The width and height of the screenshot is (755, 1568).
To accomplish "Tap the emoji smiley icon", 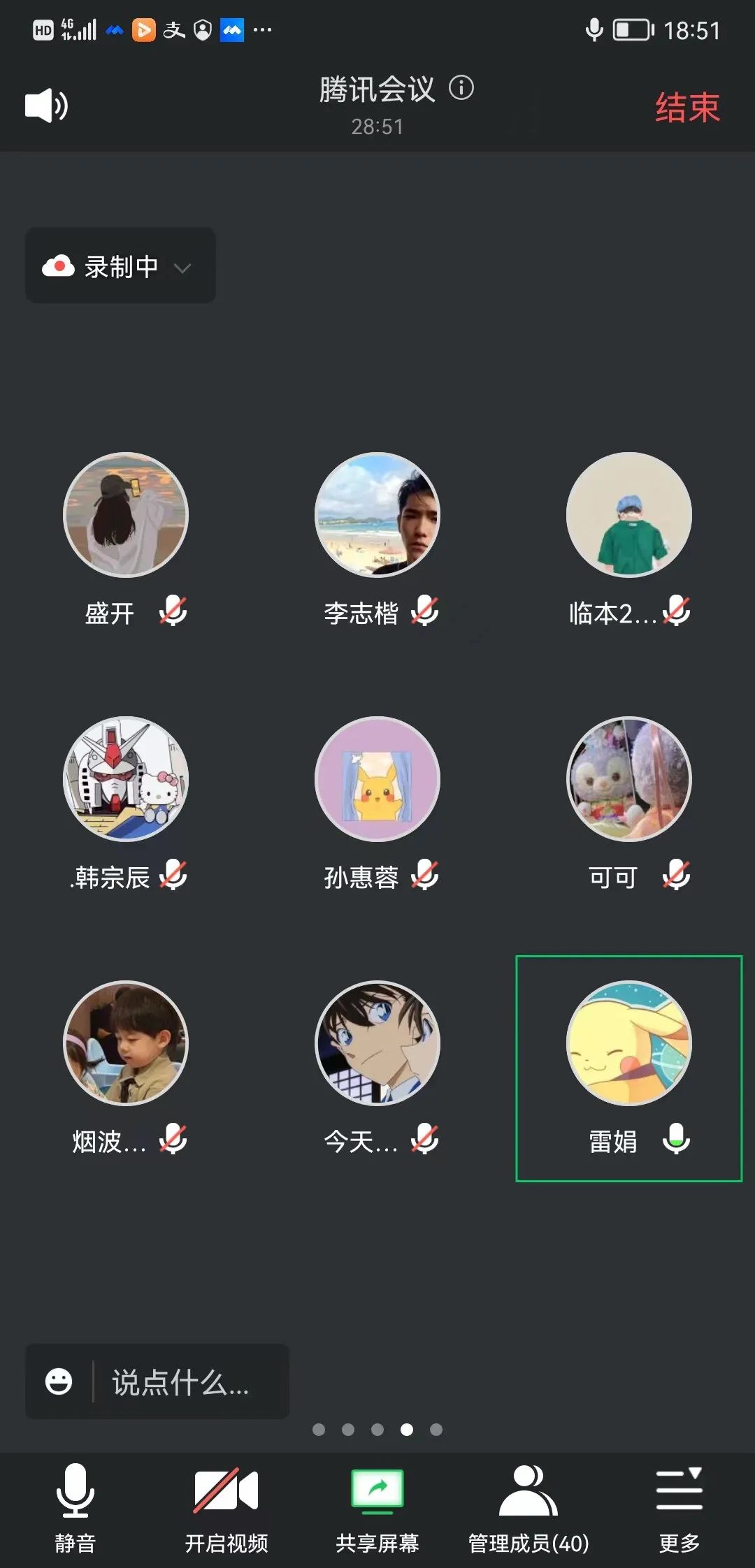I will pyautogui.click(x=59, y=1381).
